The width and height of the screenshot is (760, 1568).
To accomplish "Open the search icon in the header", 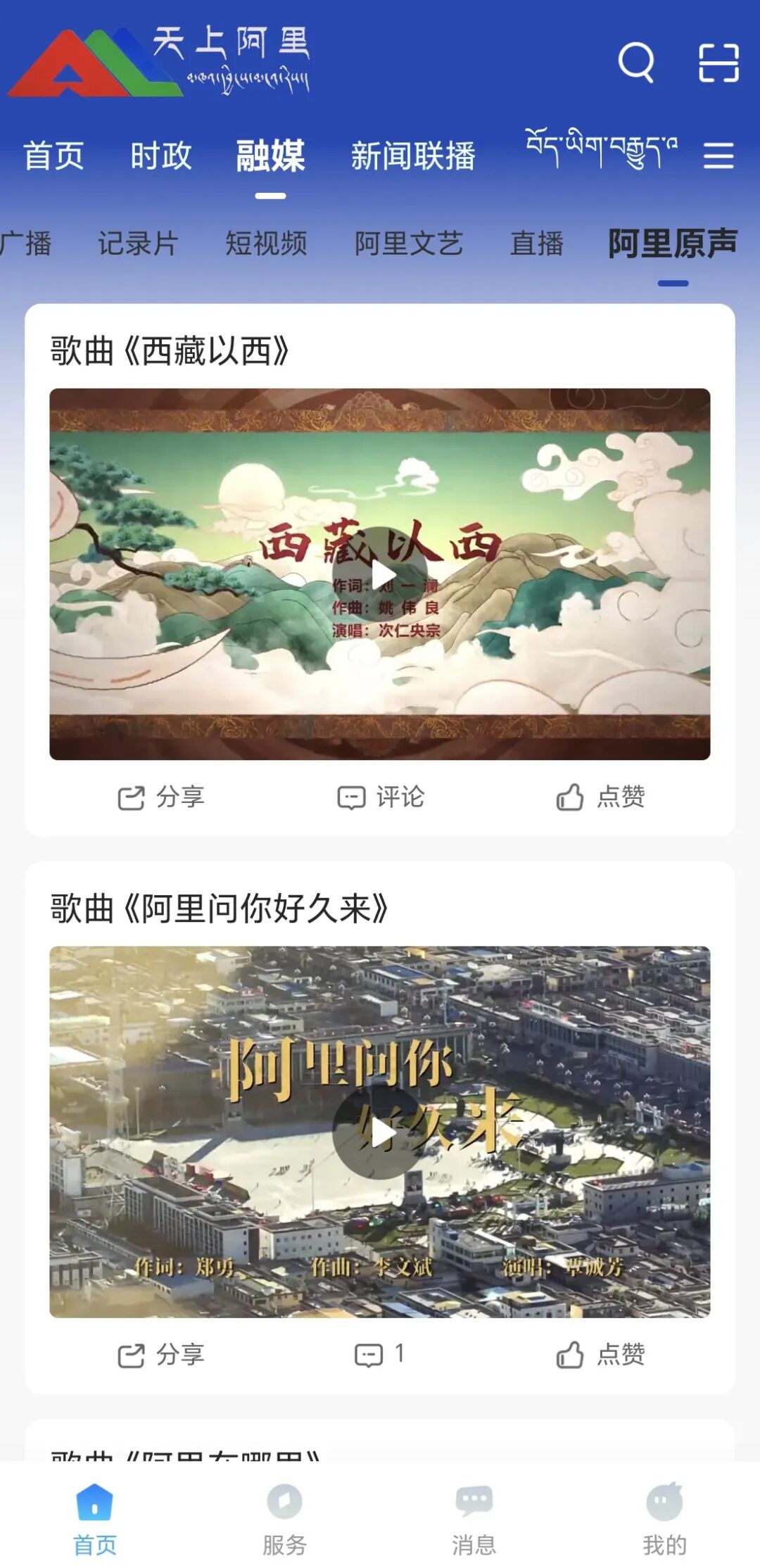I will point(636,63).
